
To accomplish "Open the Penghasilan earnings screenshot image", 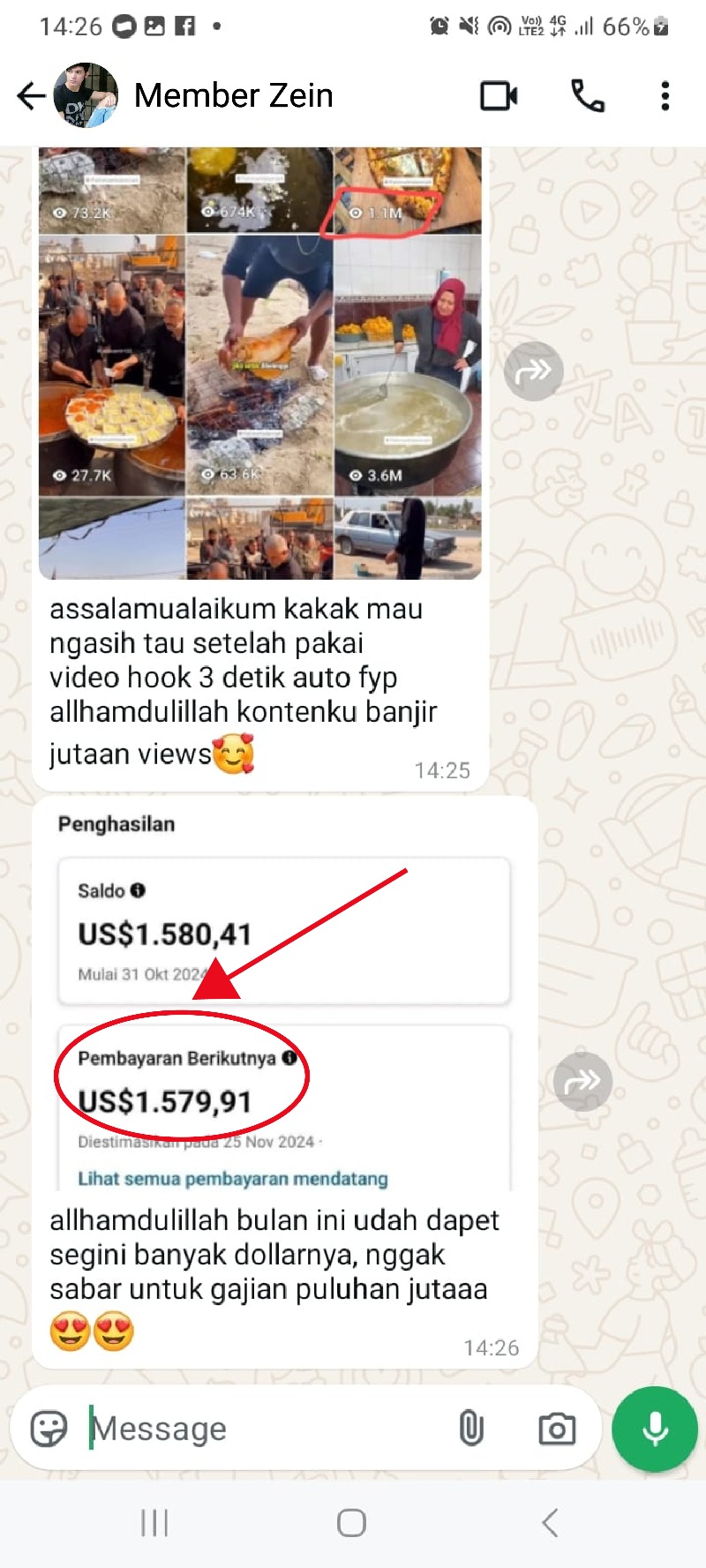I will (284, 997).
